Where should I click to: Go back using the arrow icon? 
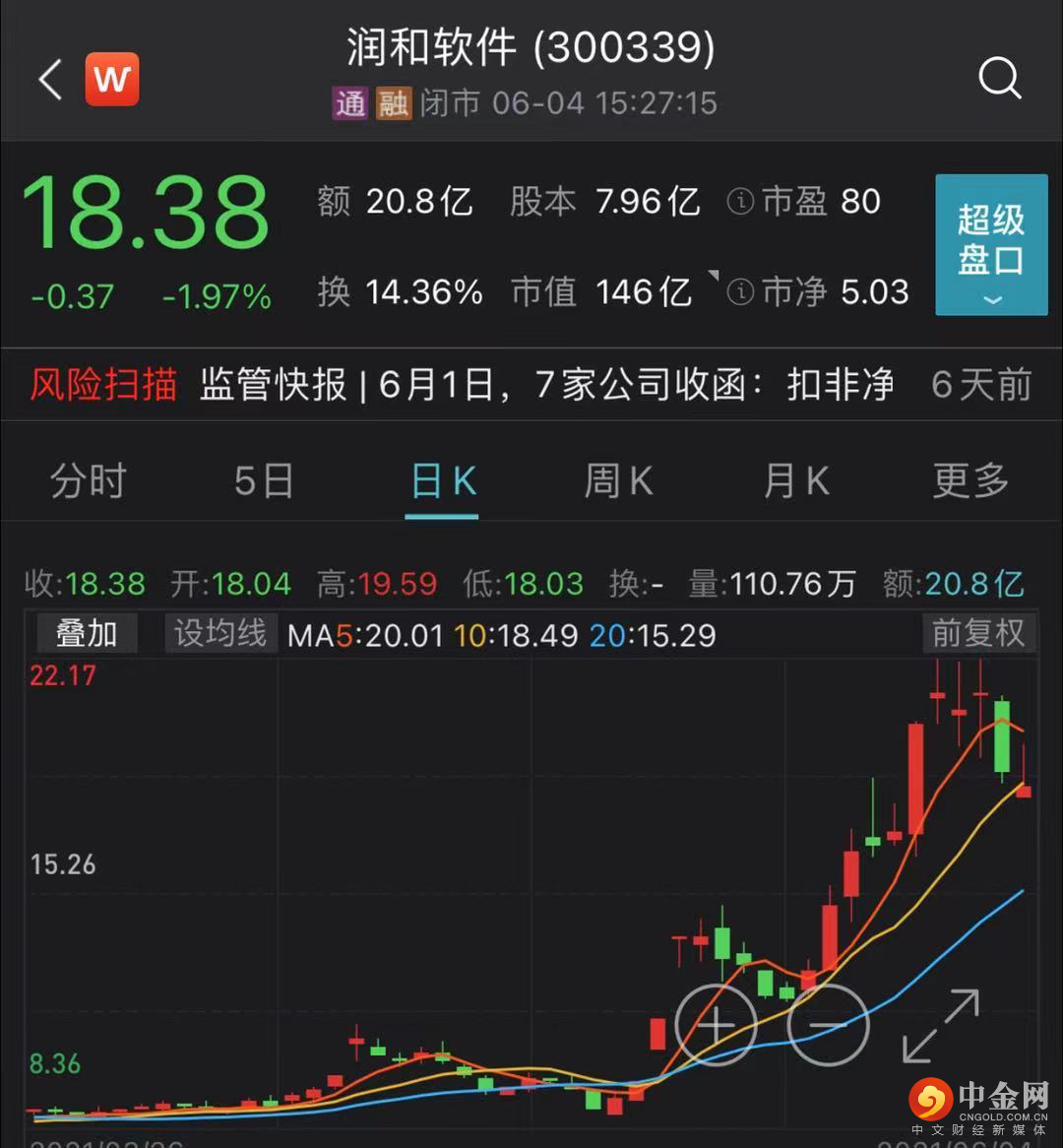[50, 80]
